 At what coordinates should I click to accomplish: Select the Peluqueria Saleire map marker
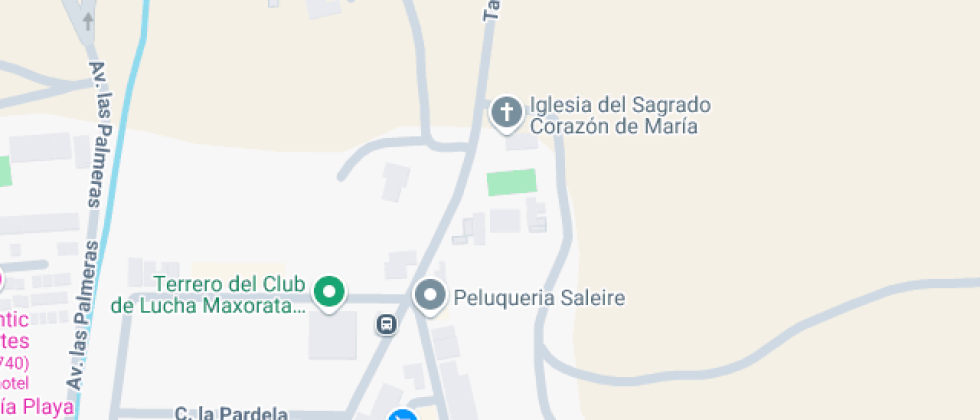click(x=430, y=296)
